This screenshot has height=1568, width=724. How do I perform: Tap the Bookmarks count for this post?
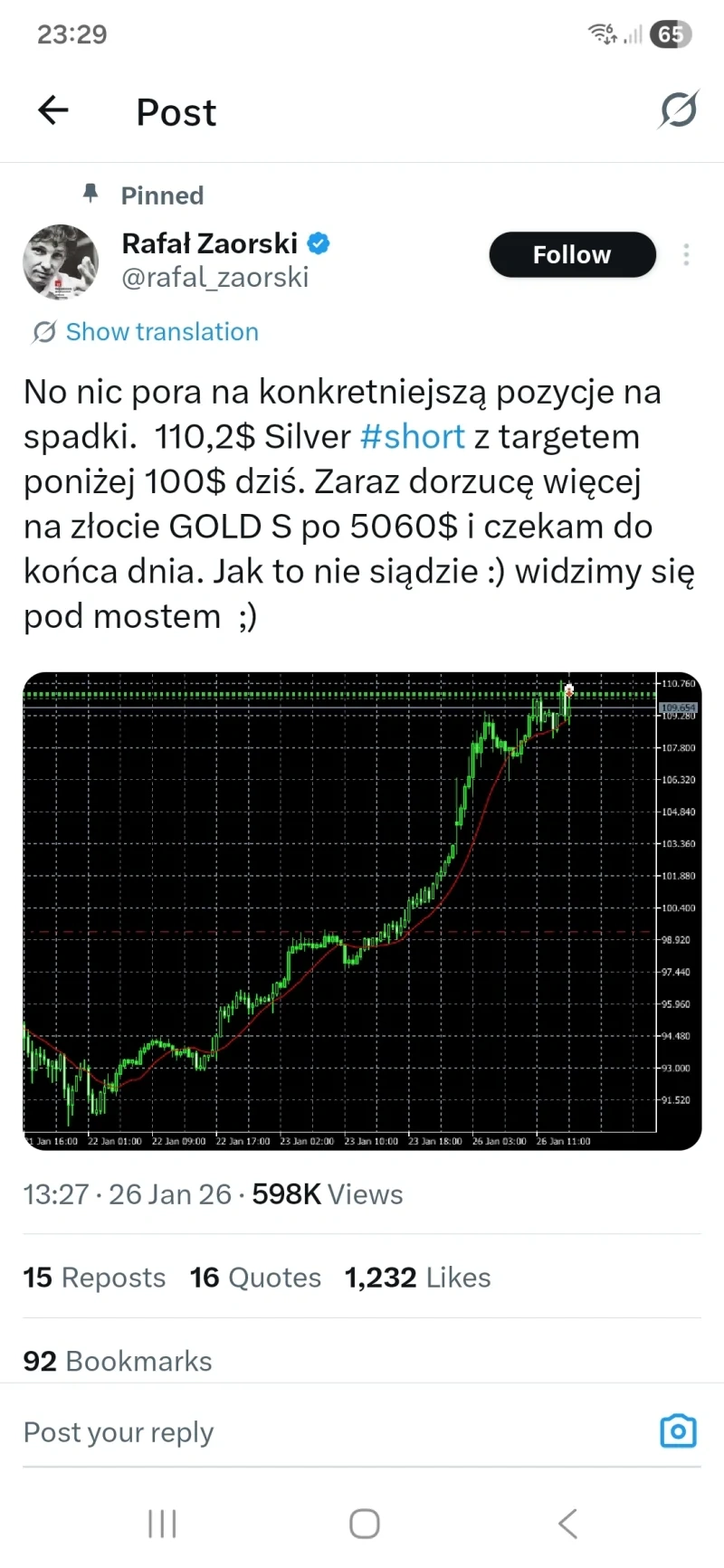pos(118,1360)
